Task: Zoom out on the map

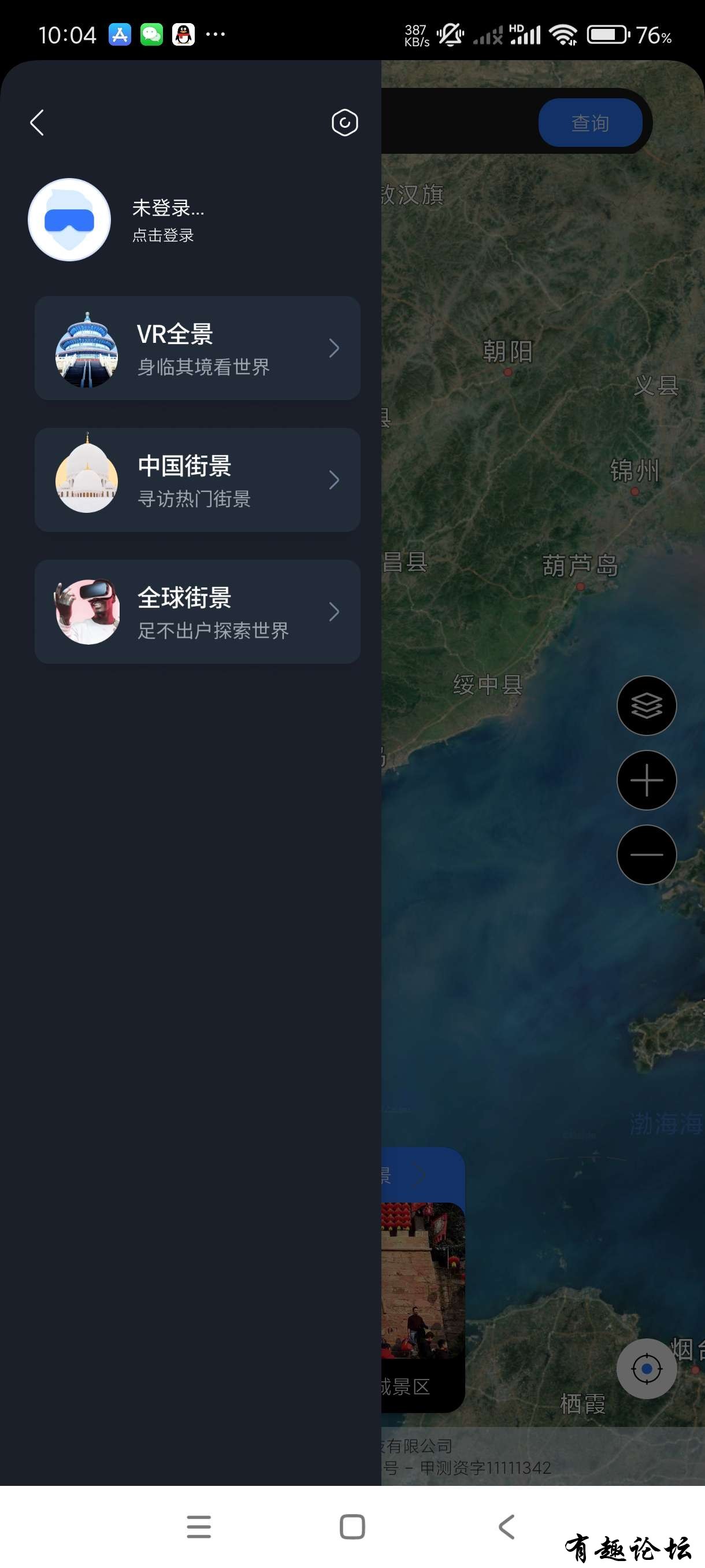Action: (x=646, y=855)
